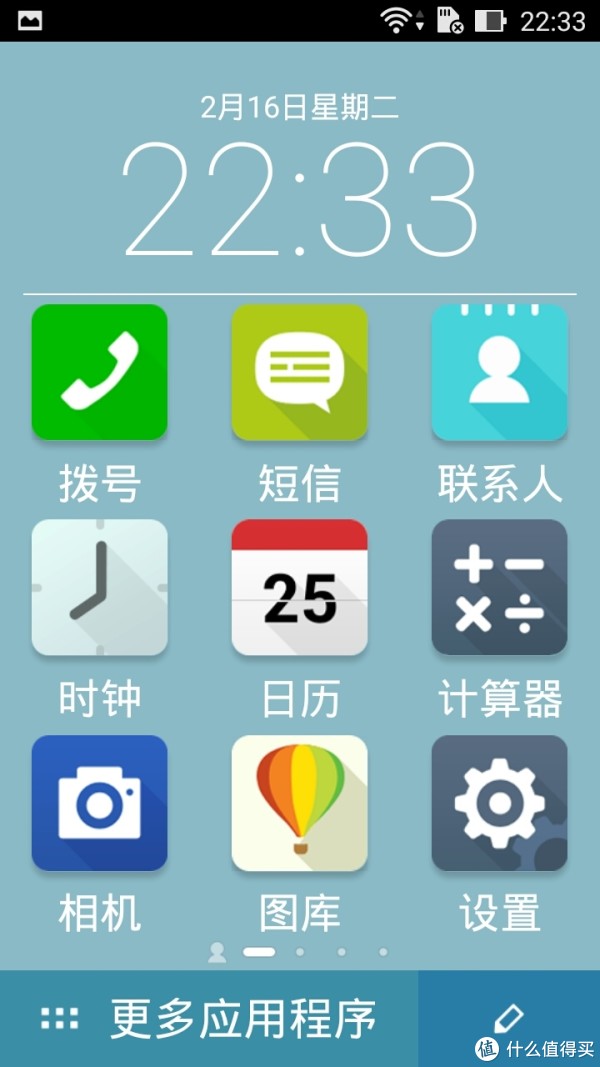Open 设置 settings
Image resolution: width=600 pixels, height=1067 pixels.
499,803
